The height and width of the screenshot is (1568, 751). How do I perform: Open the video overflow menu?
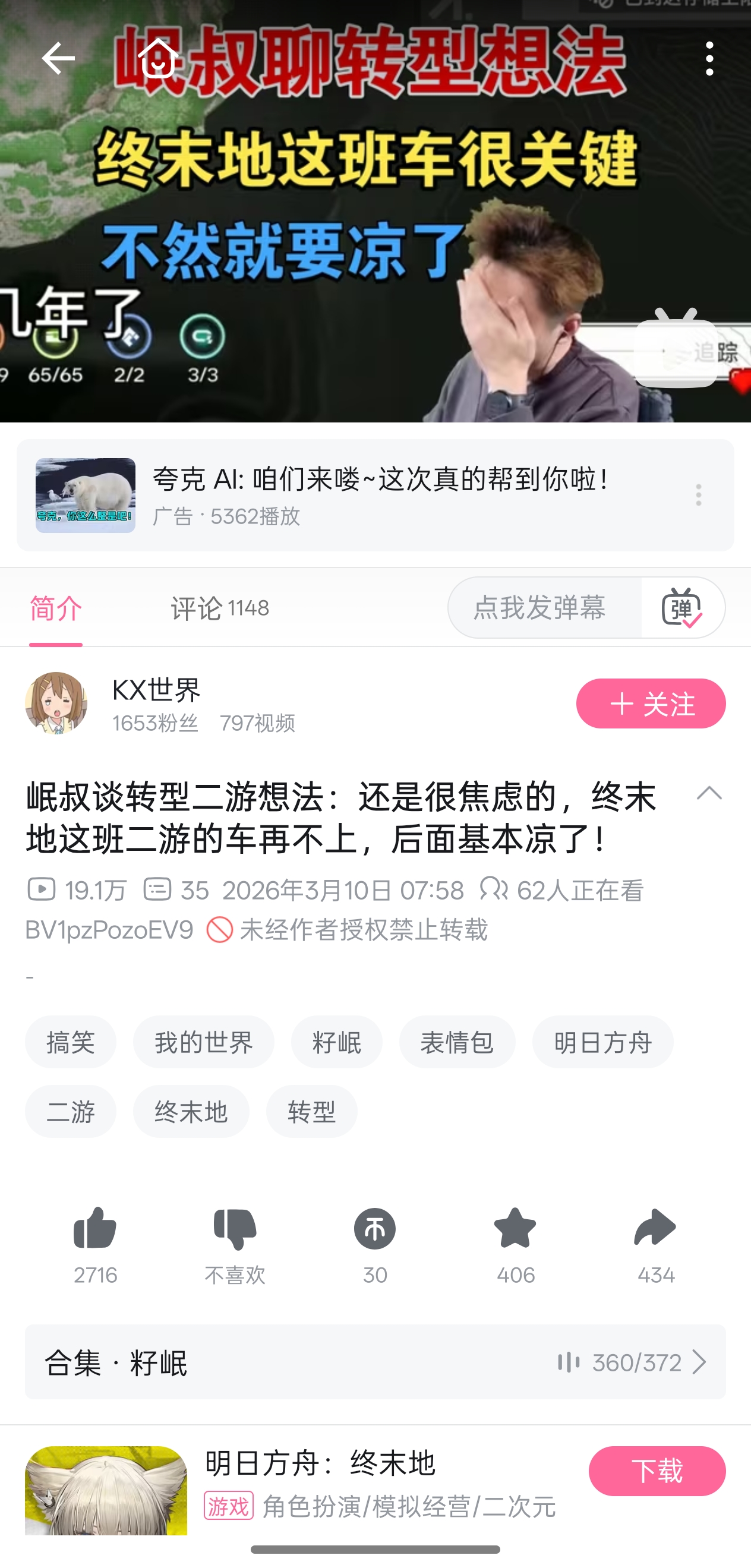709,59
